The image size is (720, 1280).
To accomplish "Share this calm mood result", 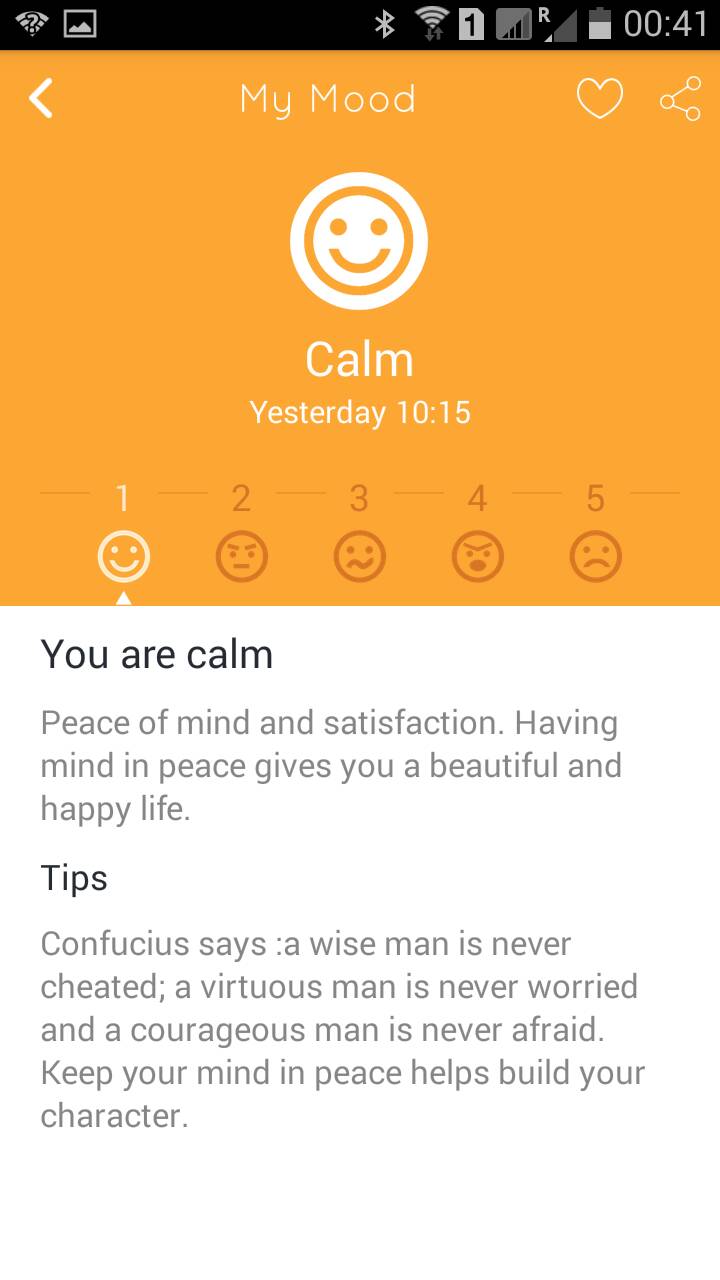I will 680,99.
